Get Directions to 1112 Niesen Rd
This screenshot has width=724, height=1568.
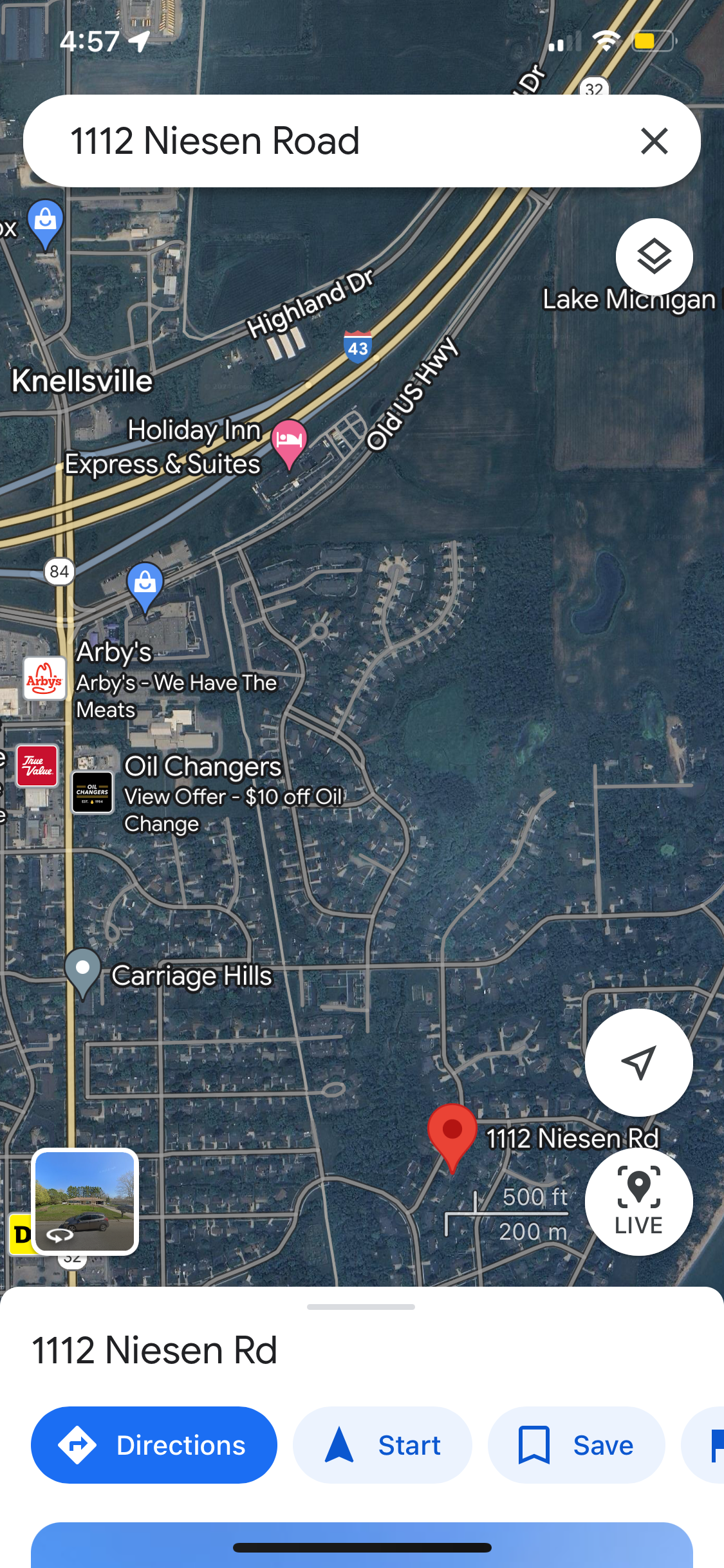(x=154, y=1445)
